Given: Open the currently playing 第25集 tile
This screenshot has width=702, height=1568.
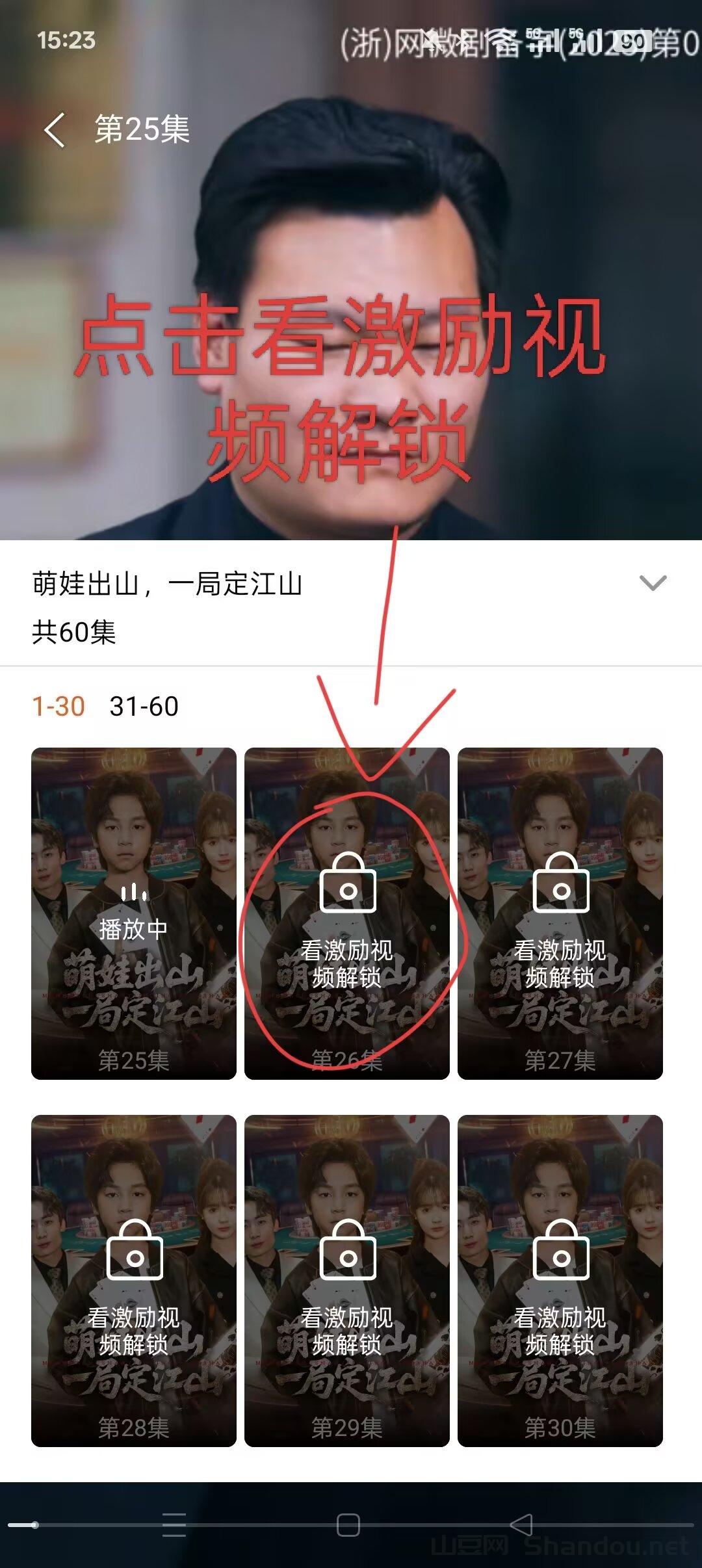Looking at the screenshot, I should click(x=134, y=913).
